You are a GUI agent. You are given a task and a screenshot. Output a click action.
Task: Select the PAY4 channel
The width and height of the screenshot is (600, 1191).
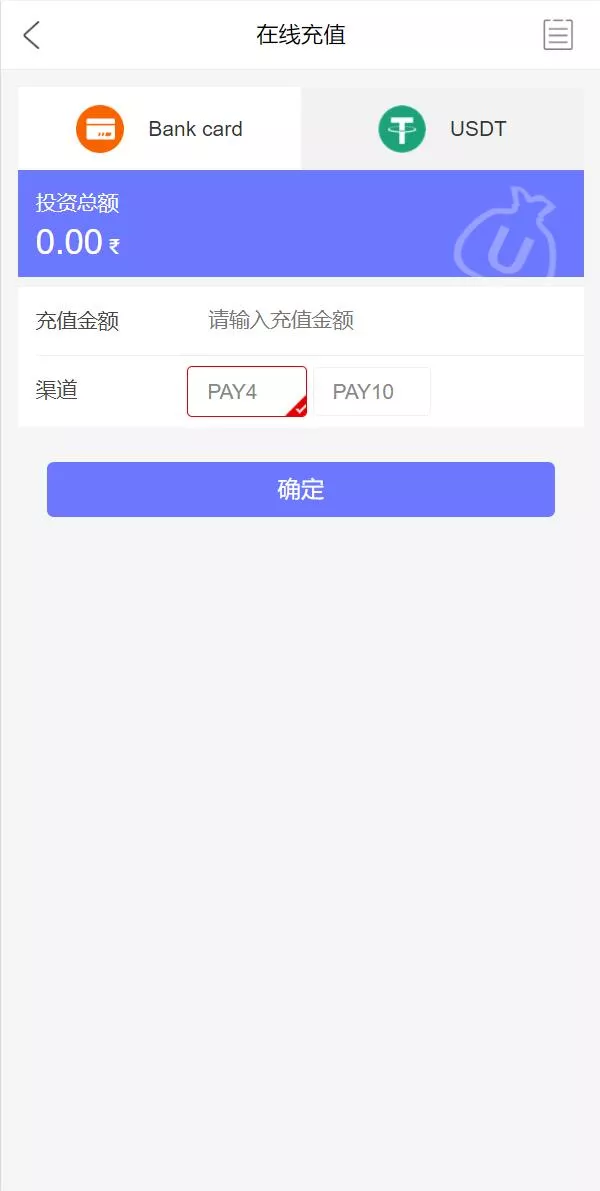coord(246,391)
